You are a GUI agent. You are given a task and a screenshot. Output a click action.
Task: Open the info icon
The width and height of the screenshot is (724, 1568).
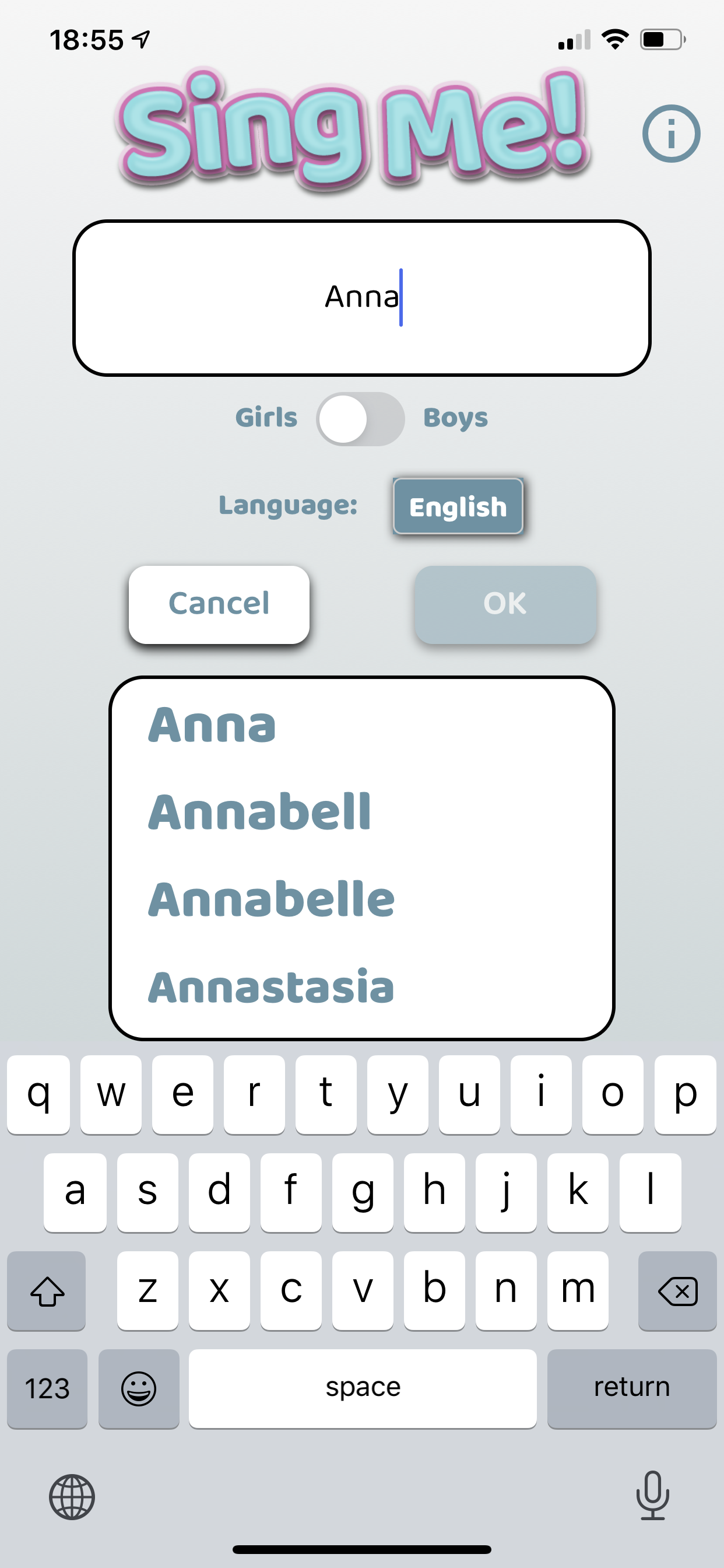pos(670,134)
